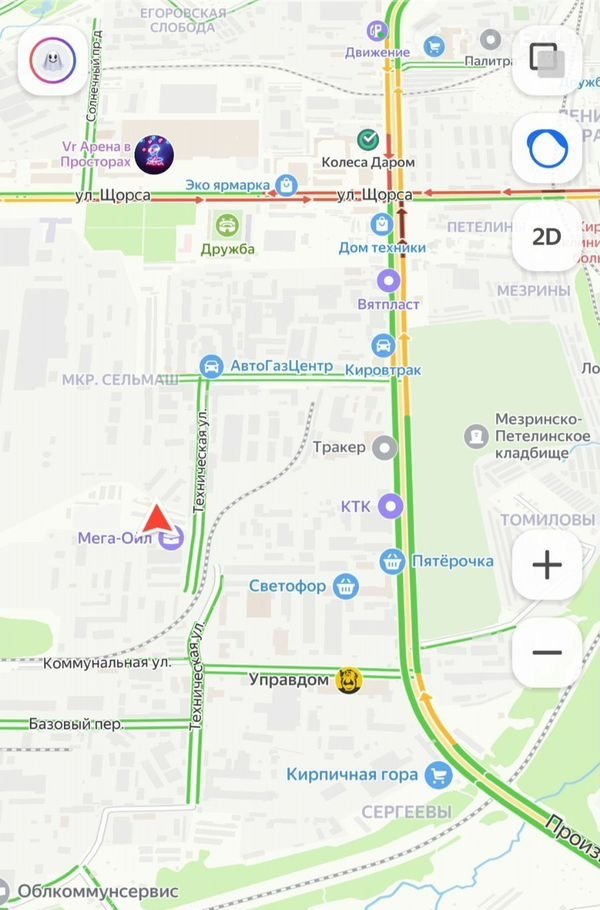Open the Управдом place marker

(x=349, y=680)
